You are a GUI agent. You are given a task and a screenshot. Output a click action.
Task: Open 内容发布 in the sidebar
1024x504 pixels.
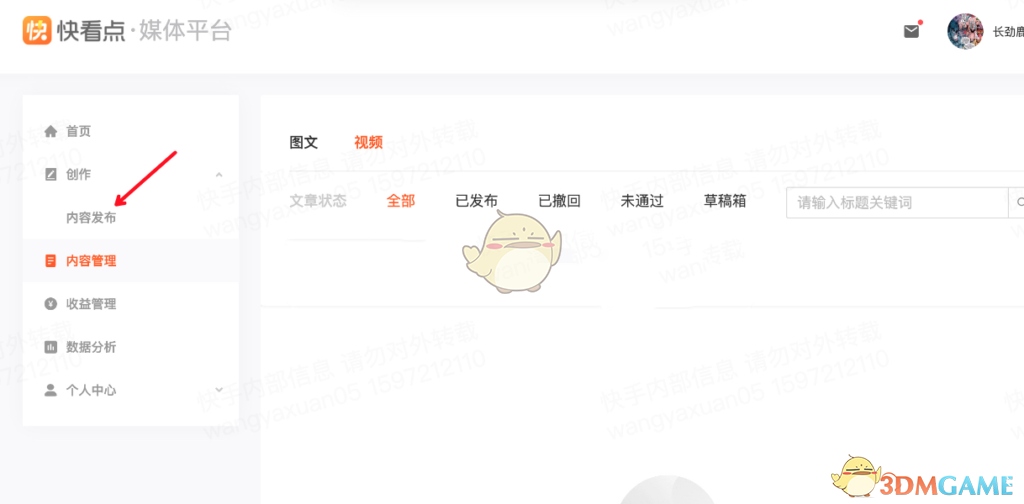coord(91,217)
